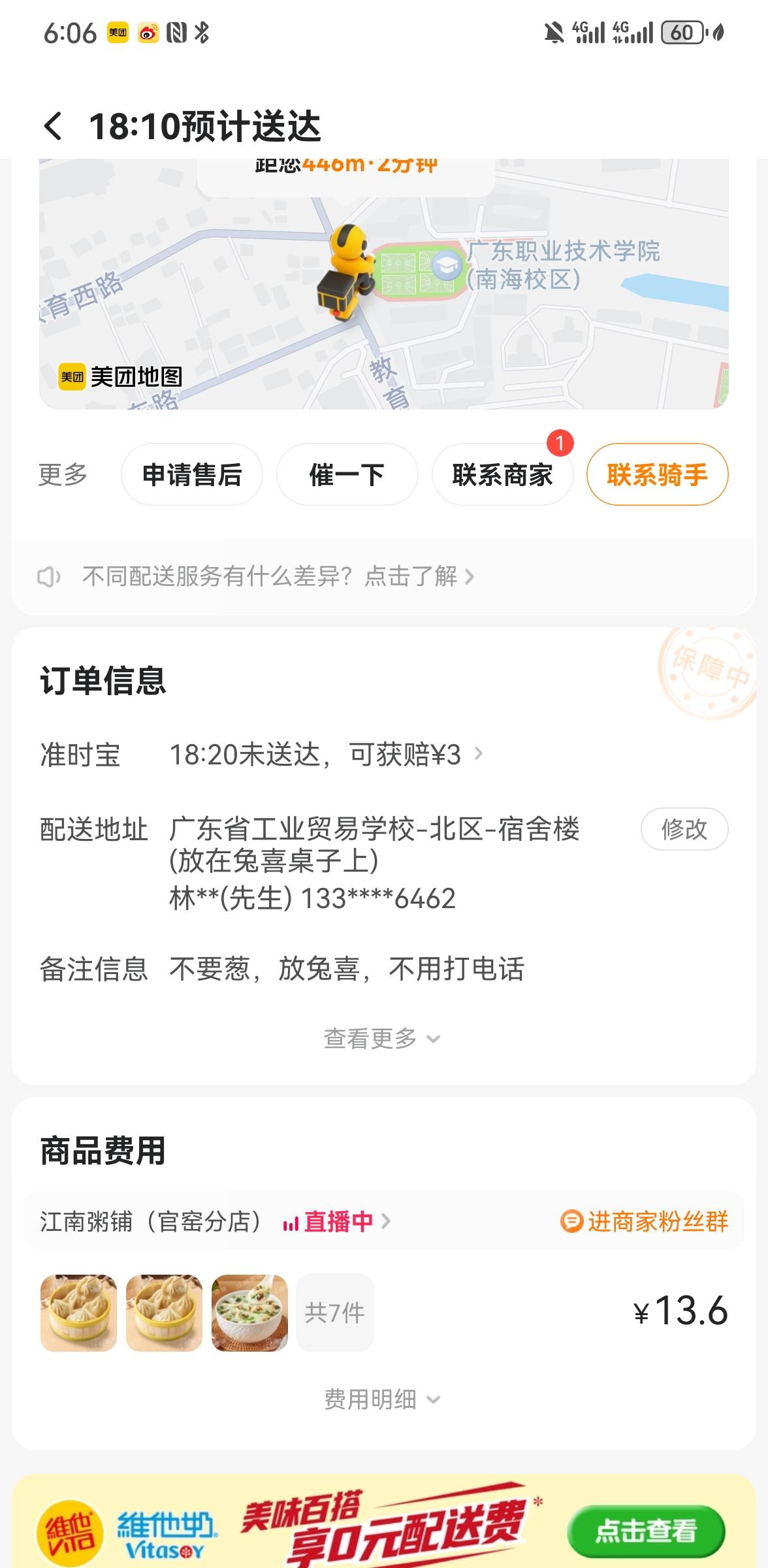Tap 催一下 to rush the order
The image size is (768, 1568).
[347, 475]
